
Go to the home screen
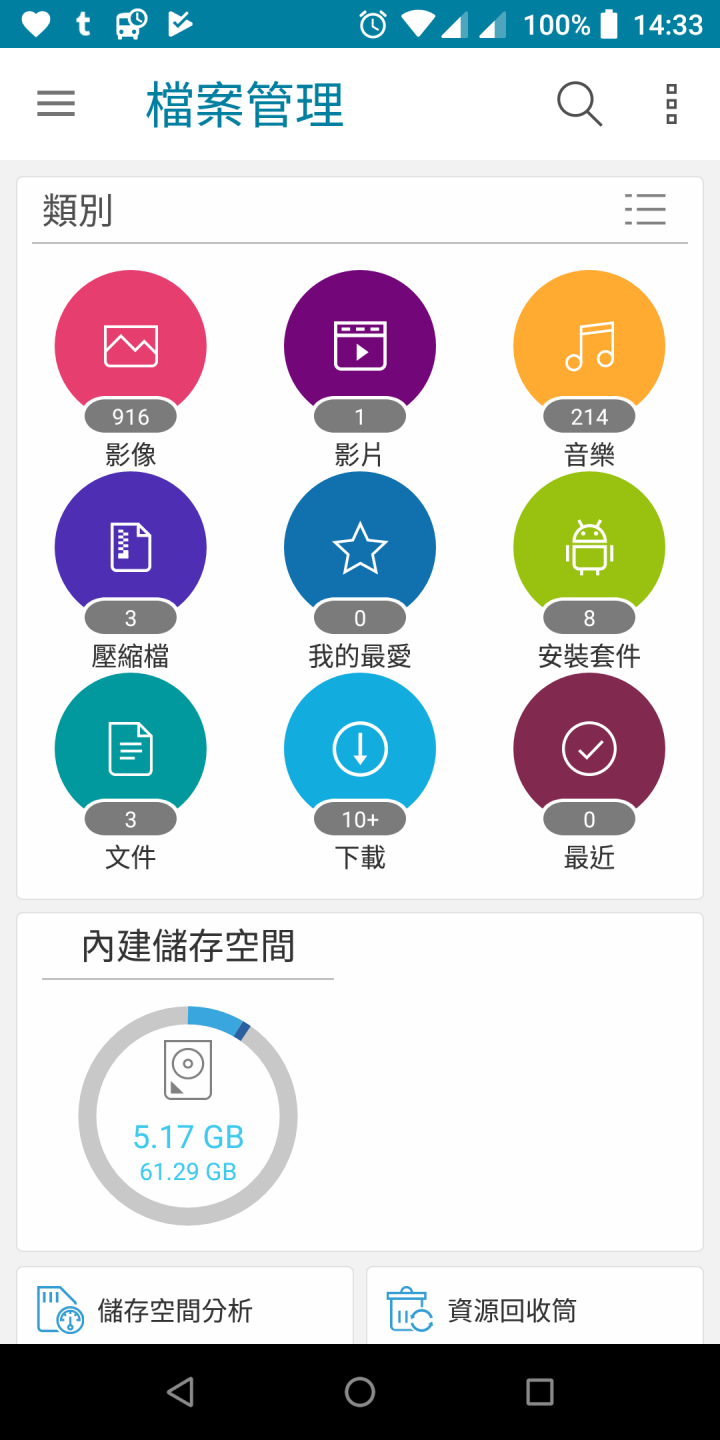pos(360,1392)
